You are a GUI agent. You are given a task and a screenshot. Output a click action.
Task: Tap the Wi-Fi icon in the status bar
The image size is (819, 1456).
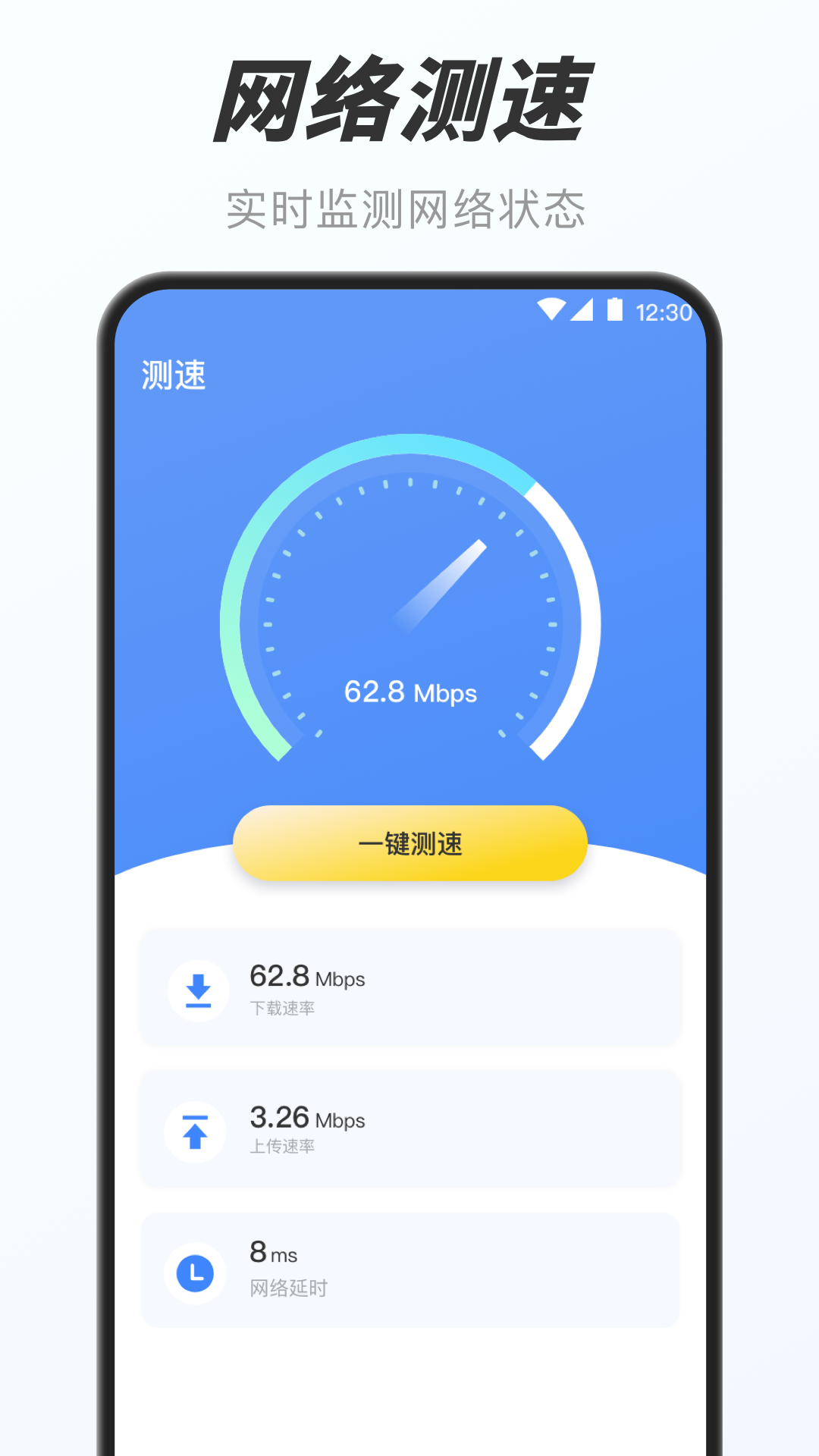click(x=553, y=309)
